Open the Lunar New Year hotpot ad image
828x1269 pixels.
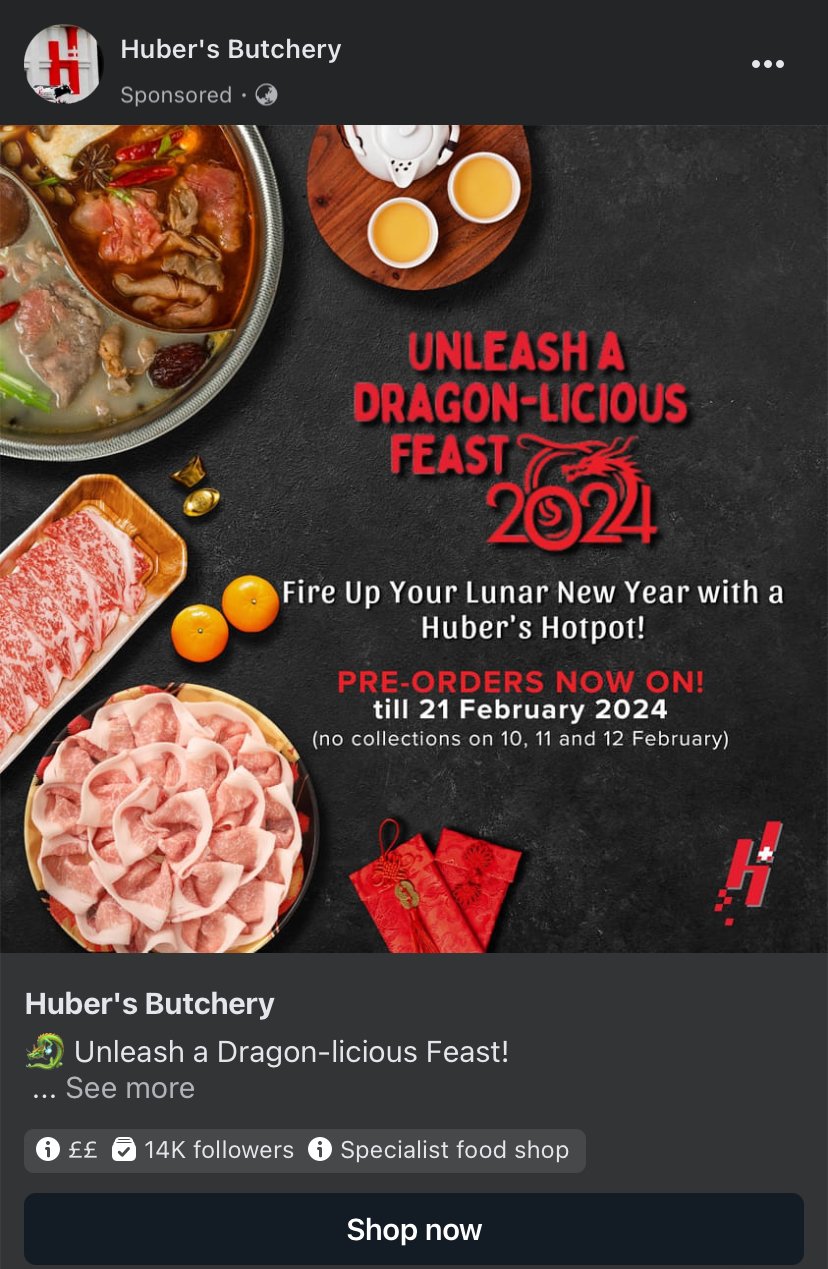414,538
